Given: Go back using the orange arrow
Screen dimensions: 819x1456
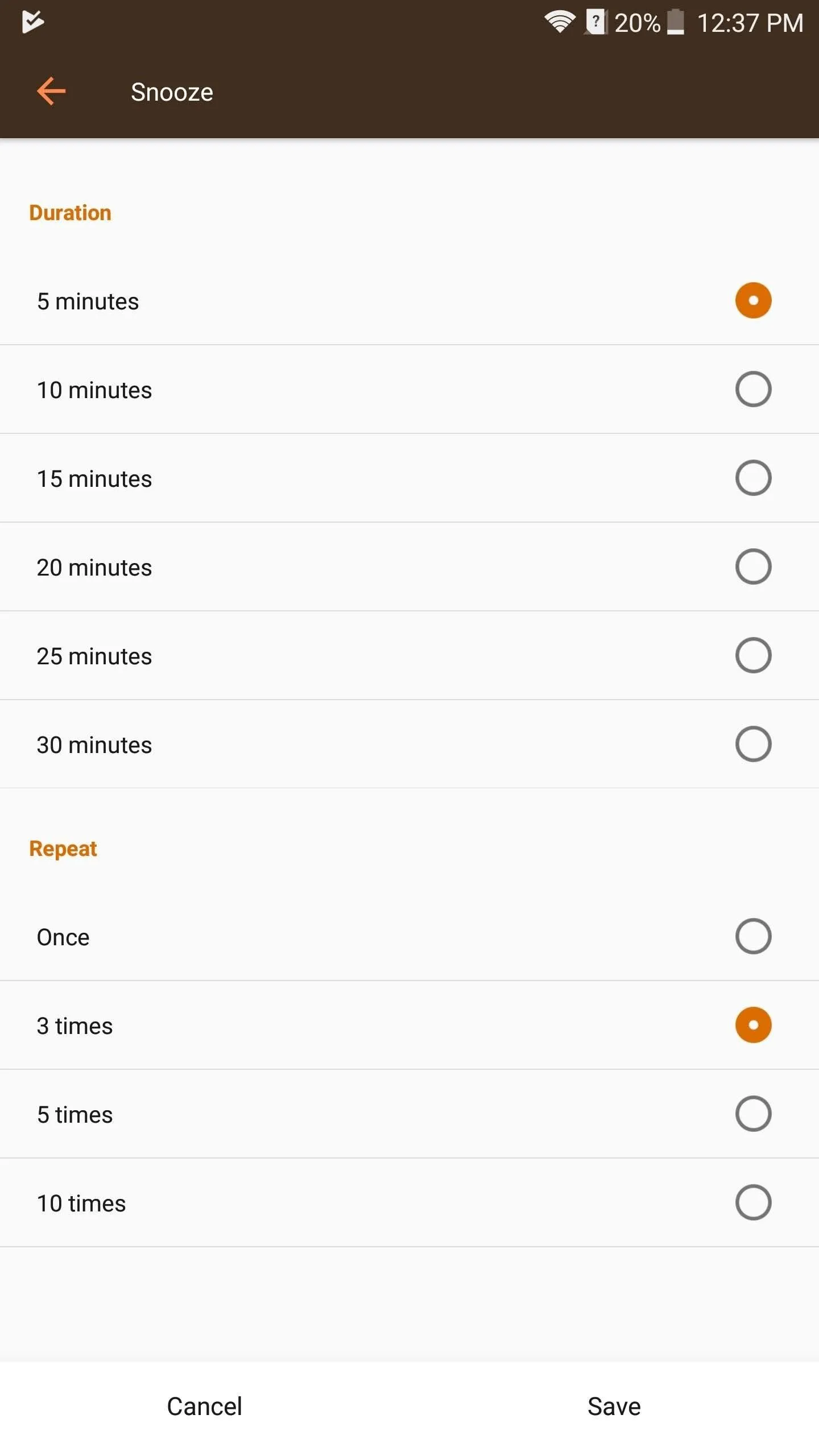Looking at the screenshot, I should (x=51, y=92).
